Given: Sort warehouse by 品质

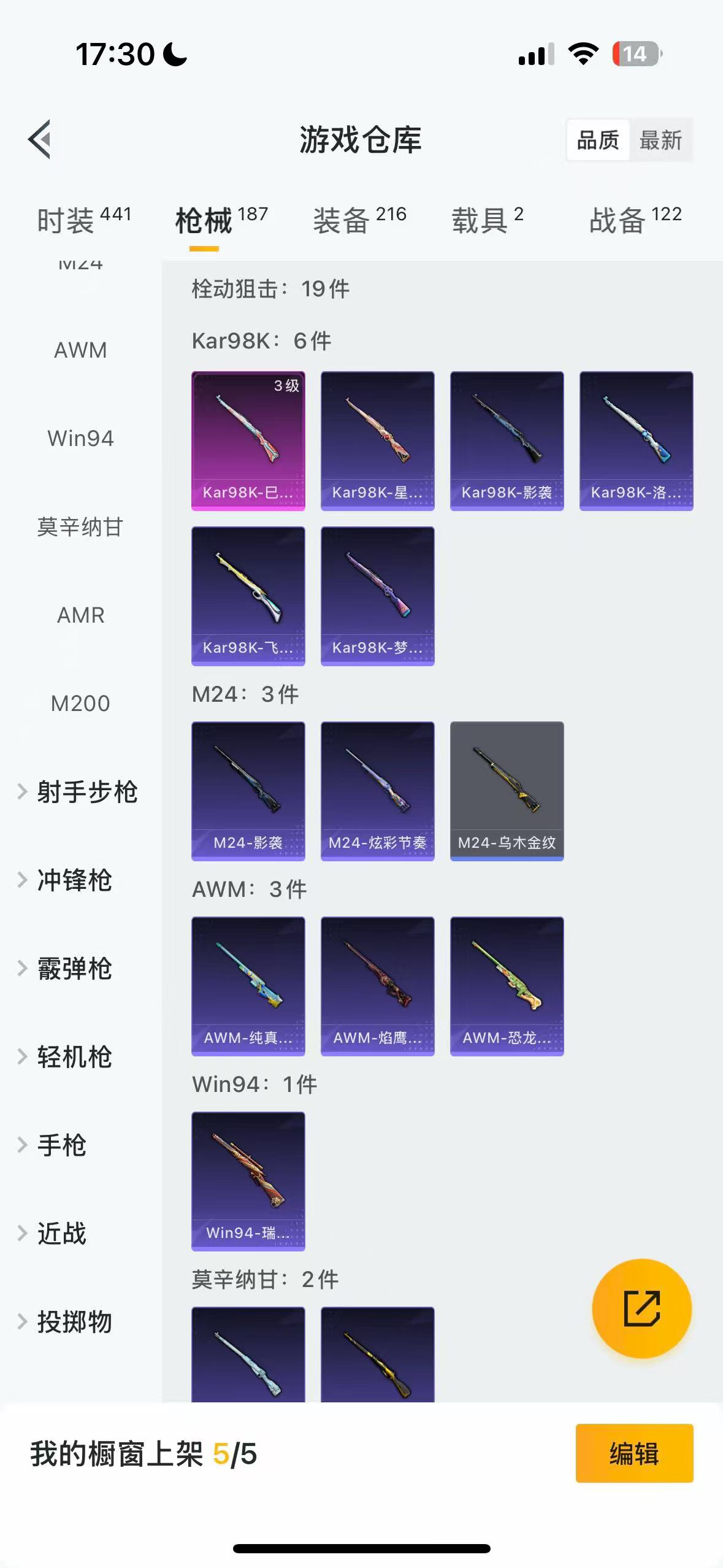Looking at the screenshot, I should click(598, 140).
